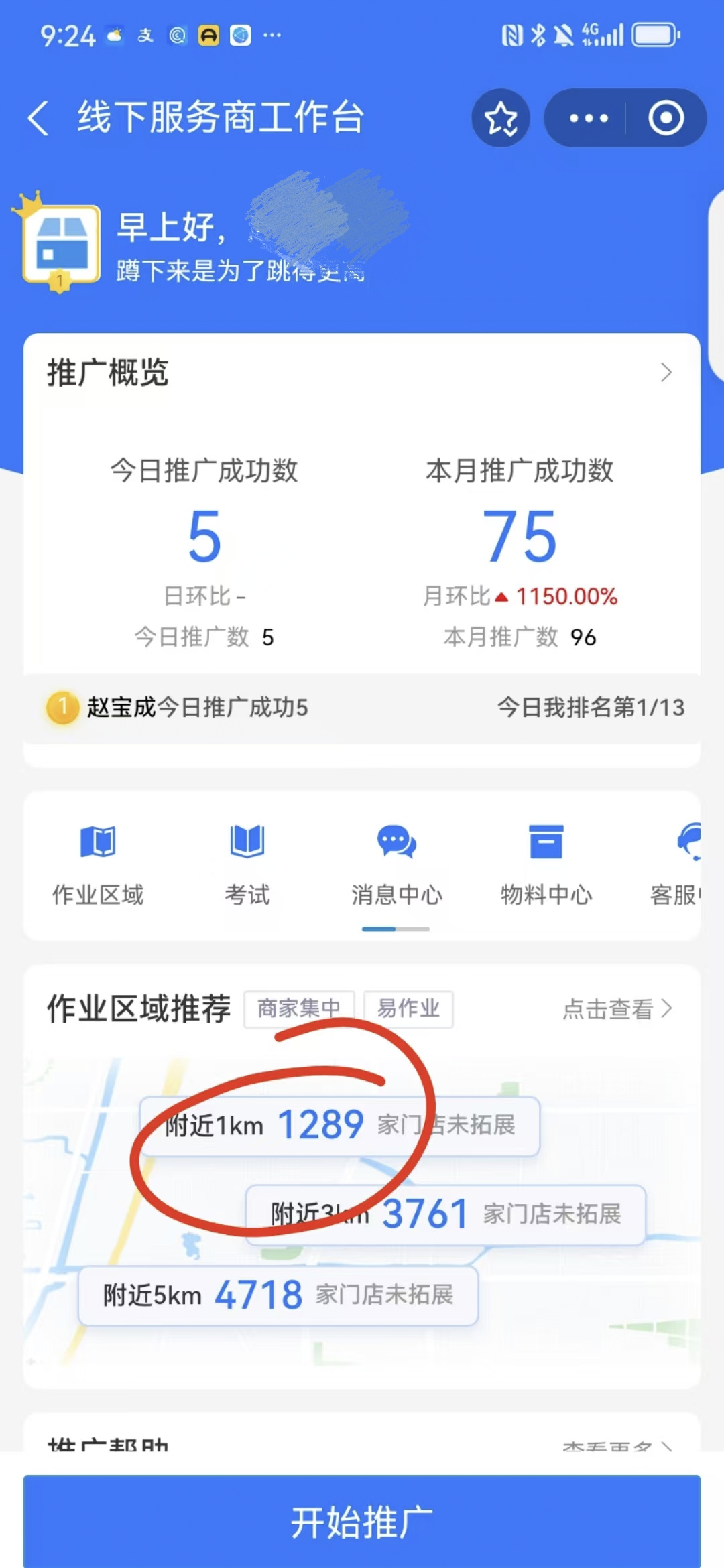Open today's ranking row 今日我排名第1/13
Screen dimensions: 724x1568
(590, 708)
